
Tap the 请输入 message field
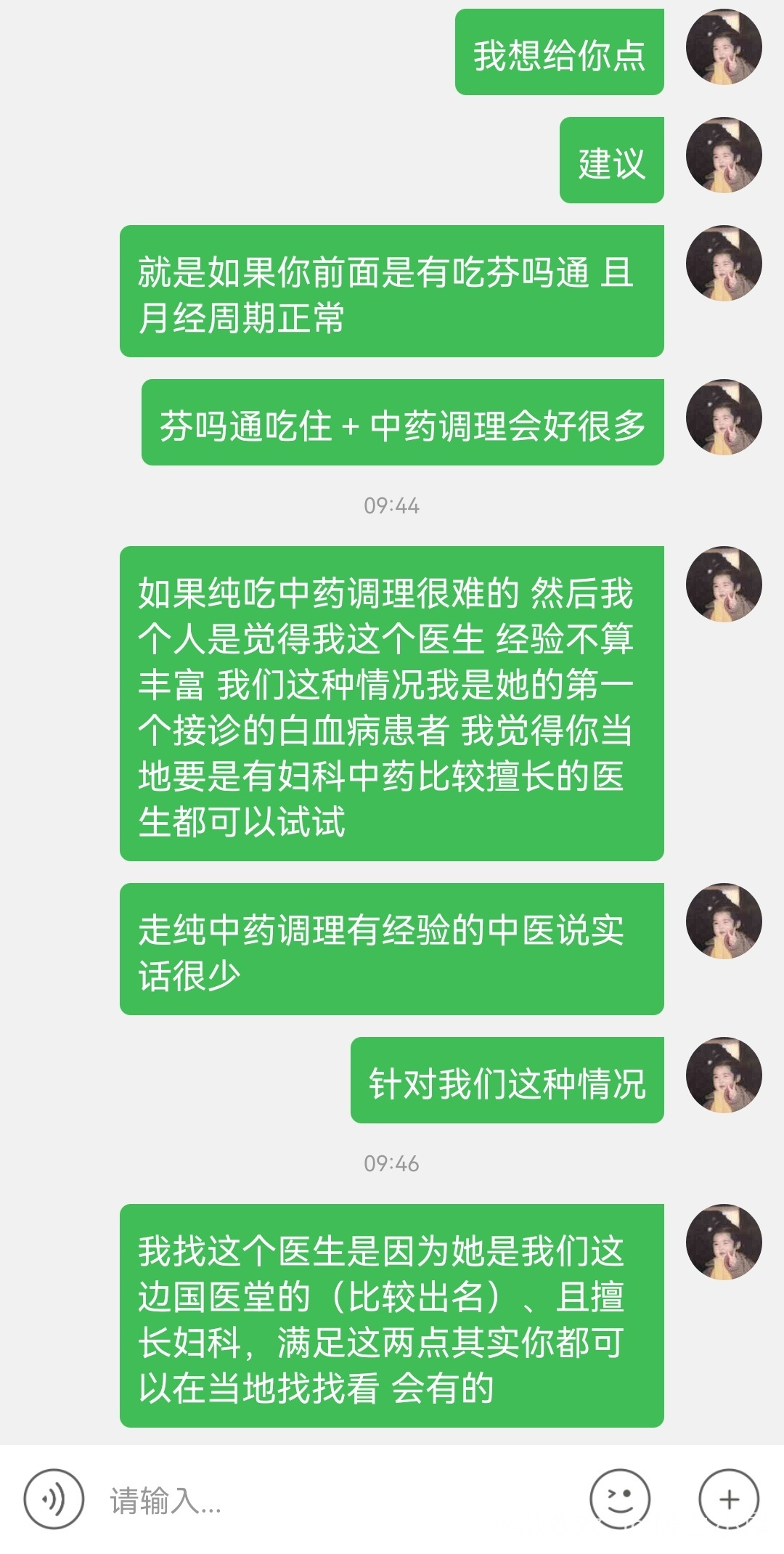click(327, 1500)
